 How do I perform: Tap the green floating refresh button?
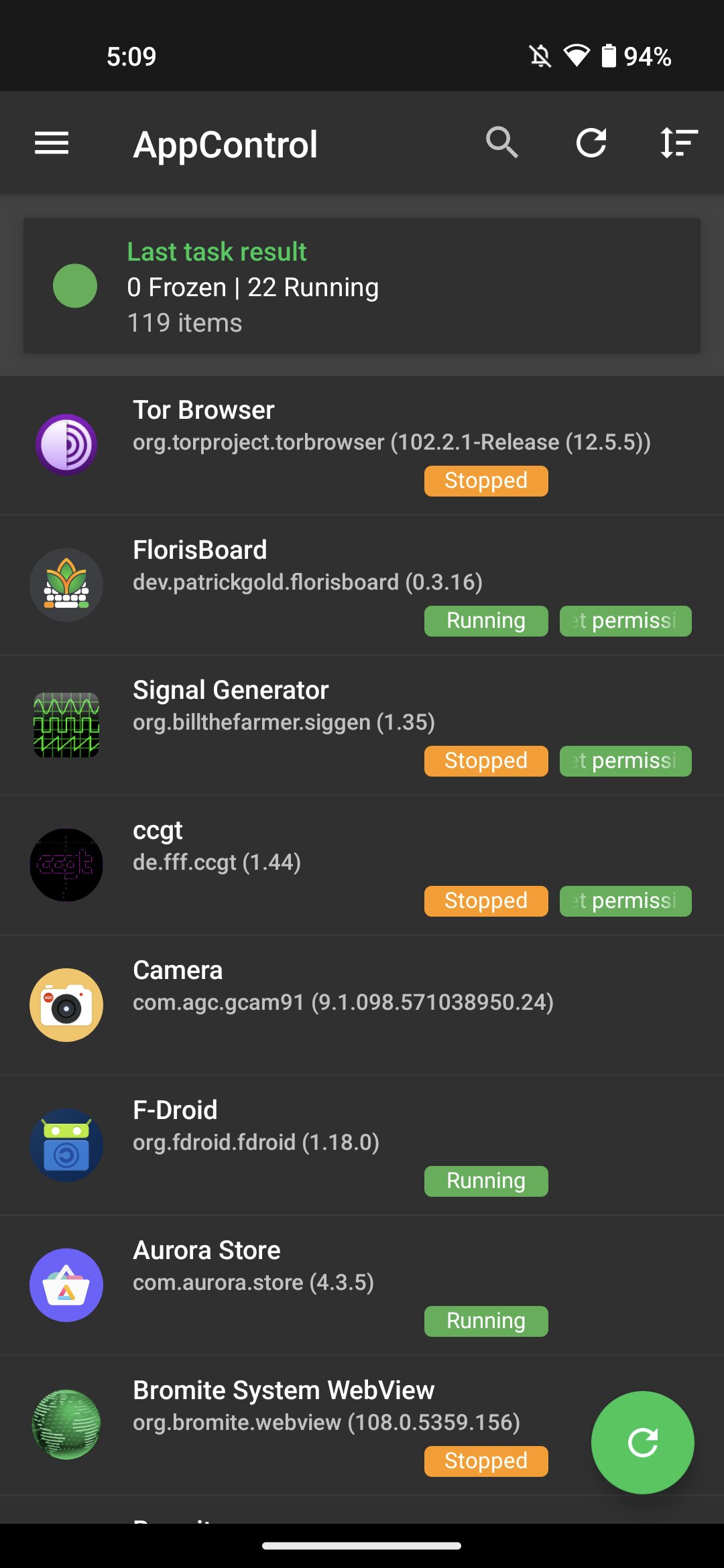pos(642,1442)
